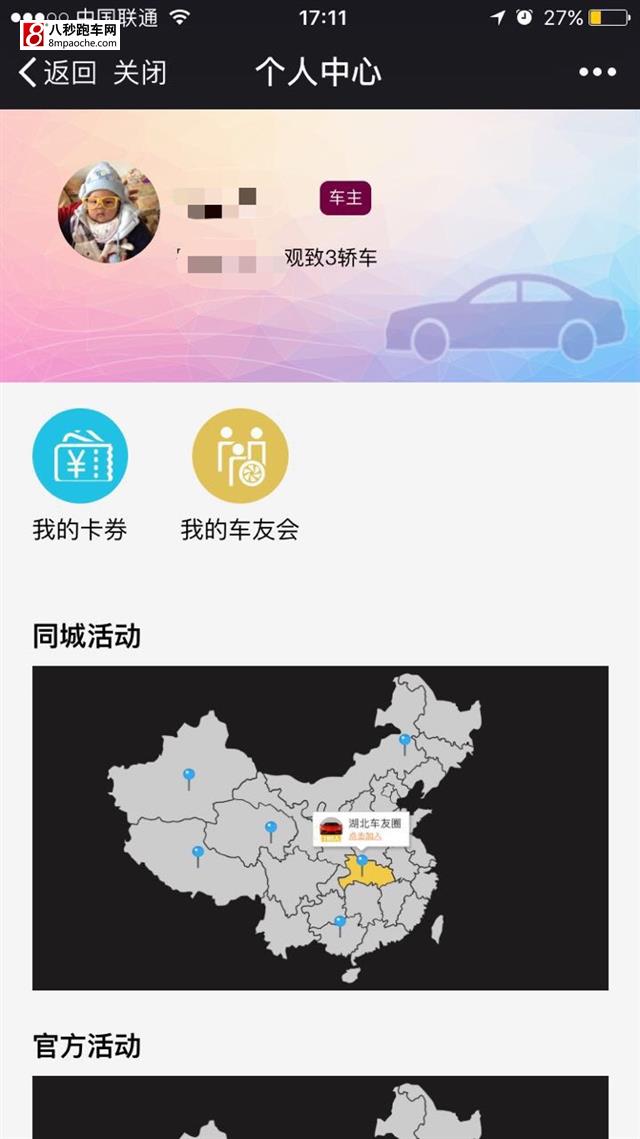This screenshot has height=1139, width=640.
Task: Open 我的车友会 car club
Action: coord(240,456)
